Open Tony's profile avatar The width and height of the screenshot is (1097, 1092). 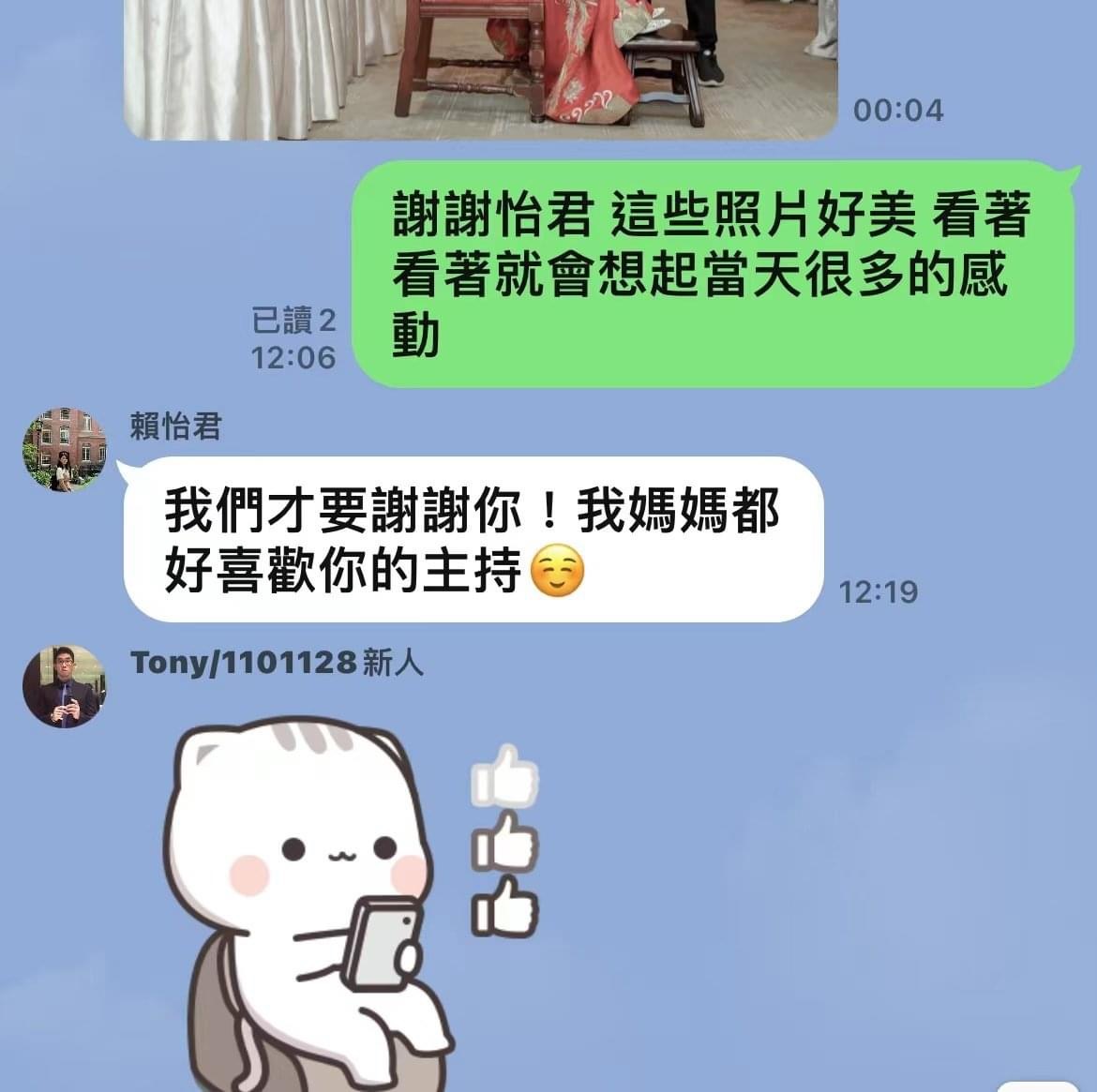(64, 686)
